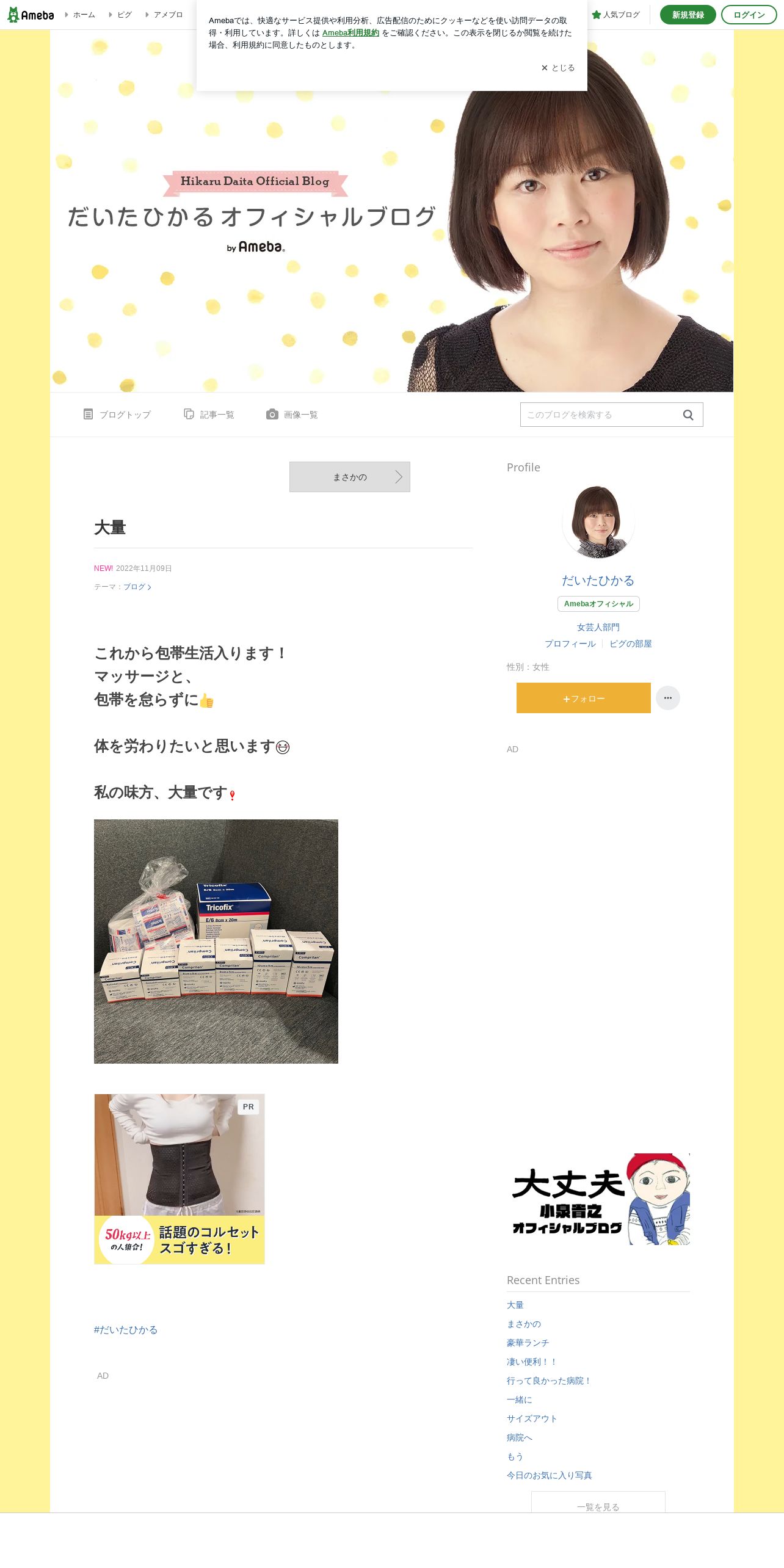The height and width of the screenshot is (1568, 784).
Task: Open the ピグの部屋 link
Action: (x=631, y=644)
